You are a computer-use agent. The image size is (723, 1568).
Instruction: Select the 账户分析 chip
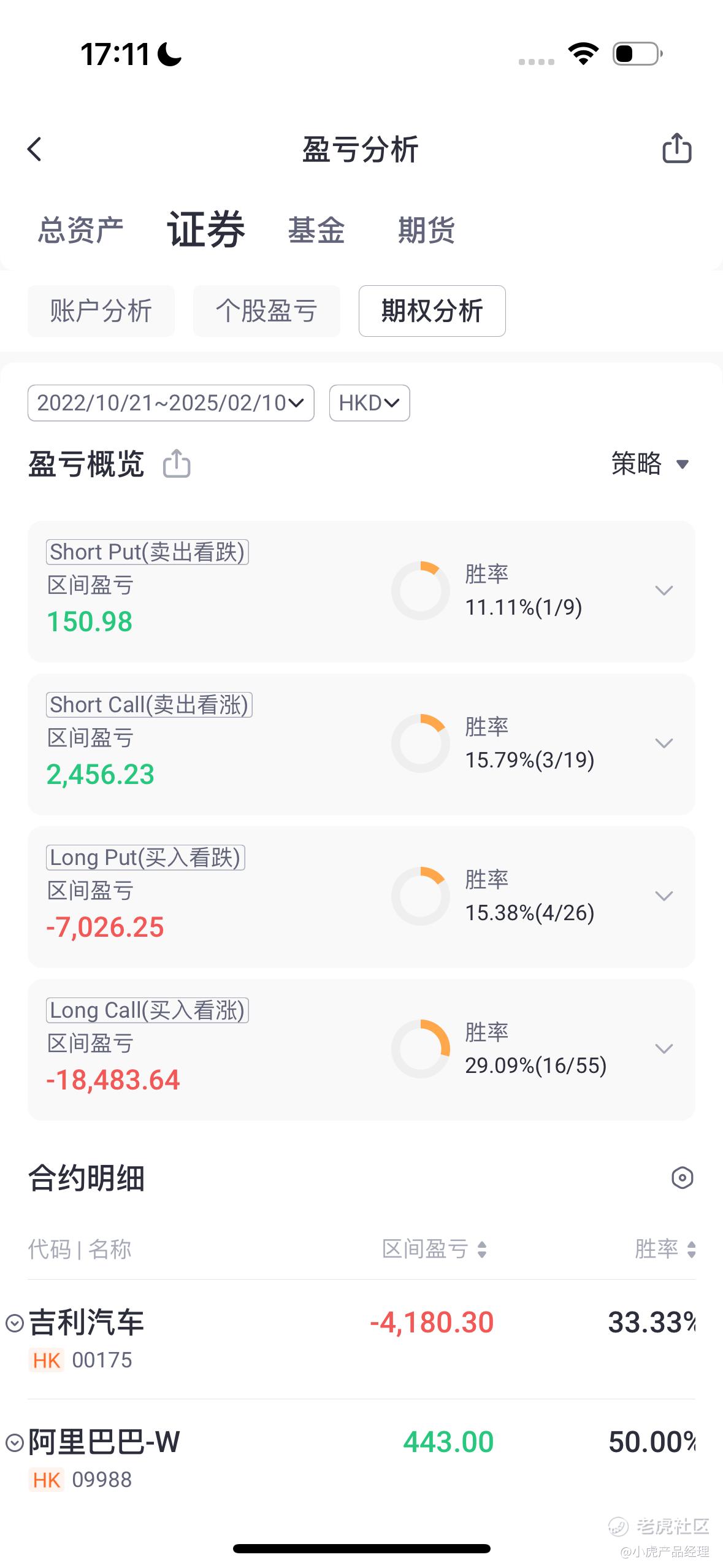click(101, 311)
